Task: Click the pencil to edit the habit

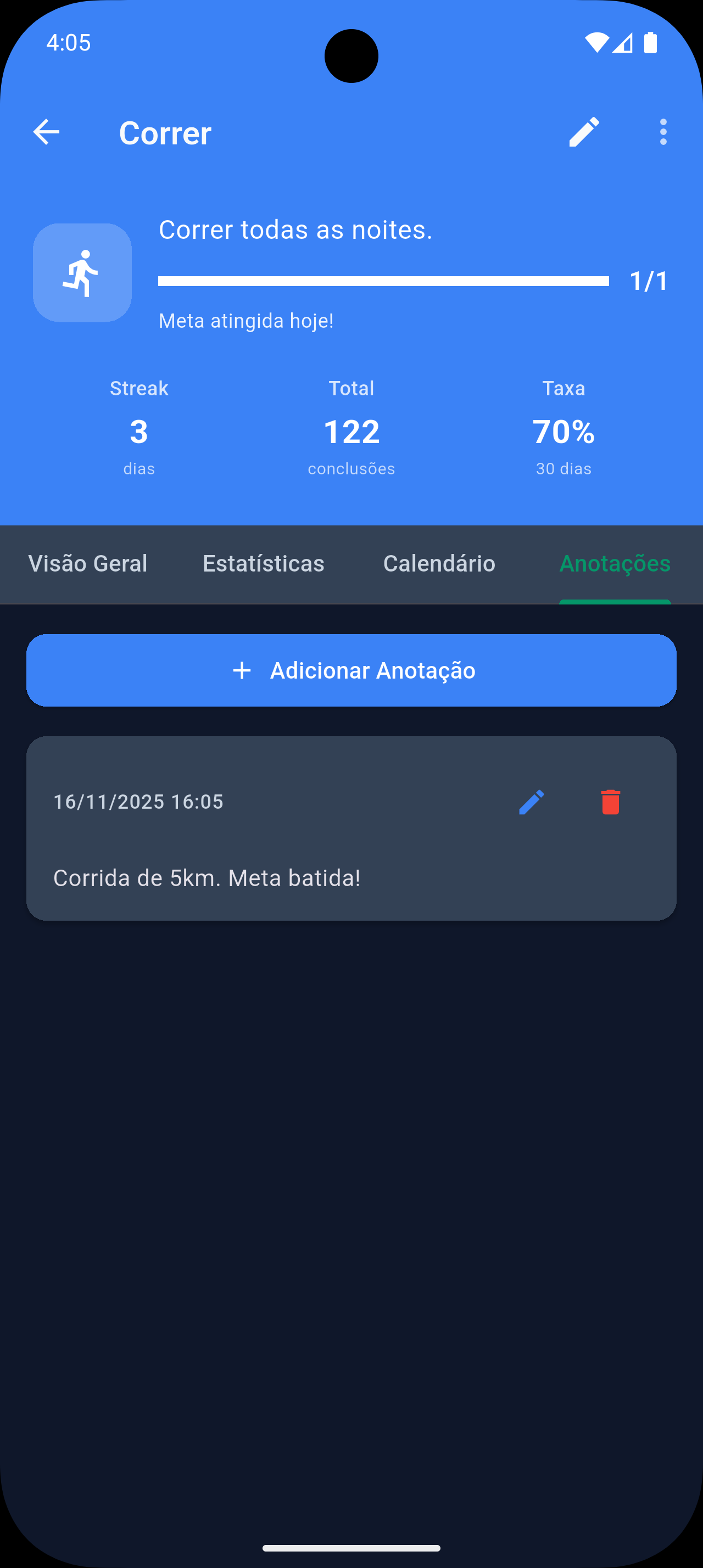Action: 584,132
